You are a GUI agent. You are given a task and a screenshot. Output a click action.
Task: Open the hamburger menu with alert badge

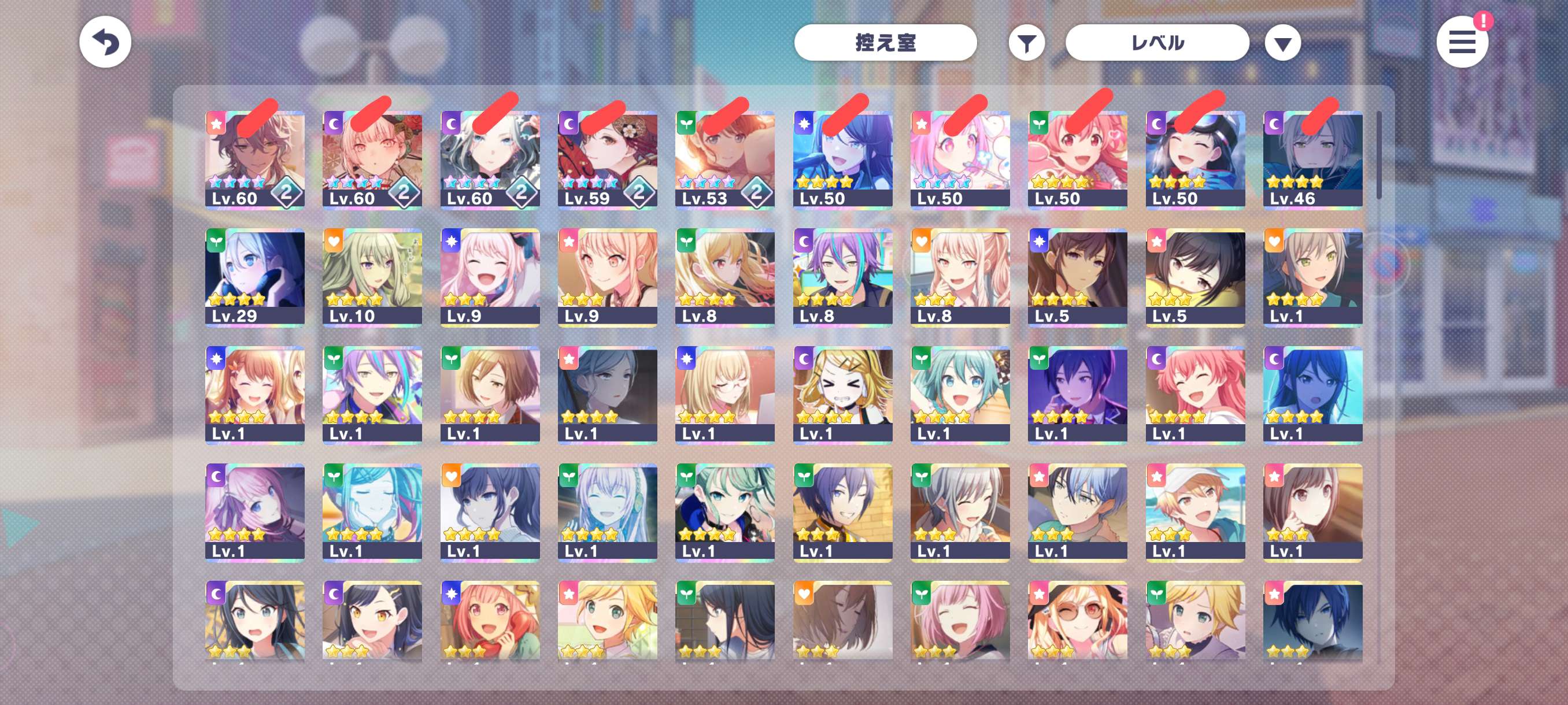[x=1462, y=43]
